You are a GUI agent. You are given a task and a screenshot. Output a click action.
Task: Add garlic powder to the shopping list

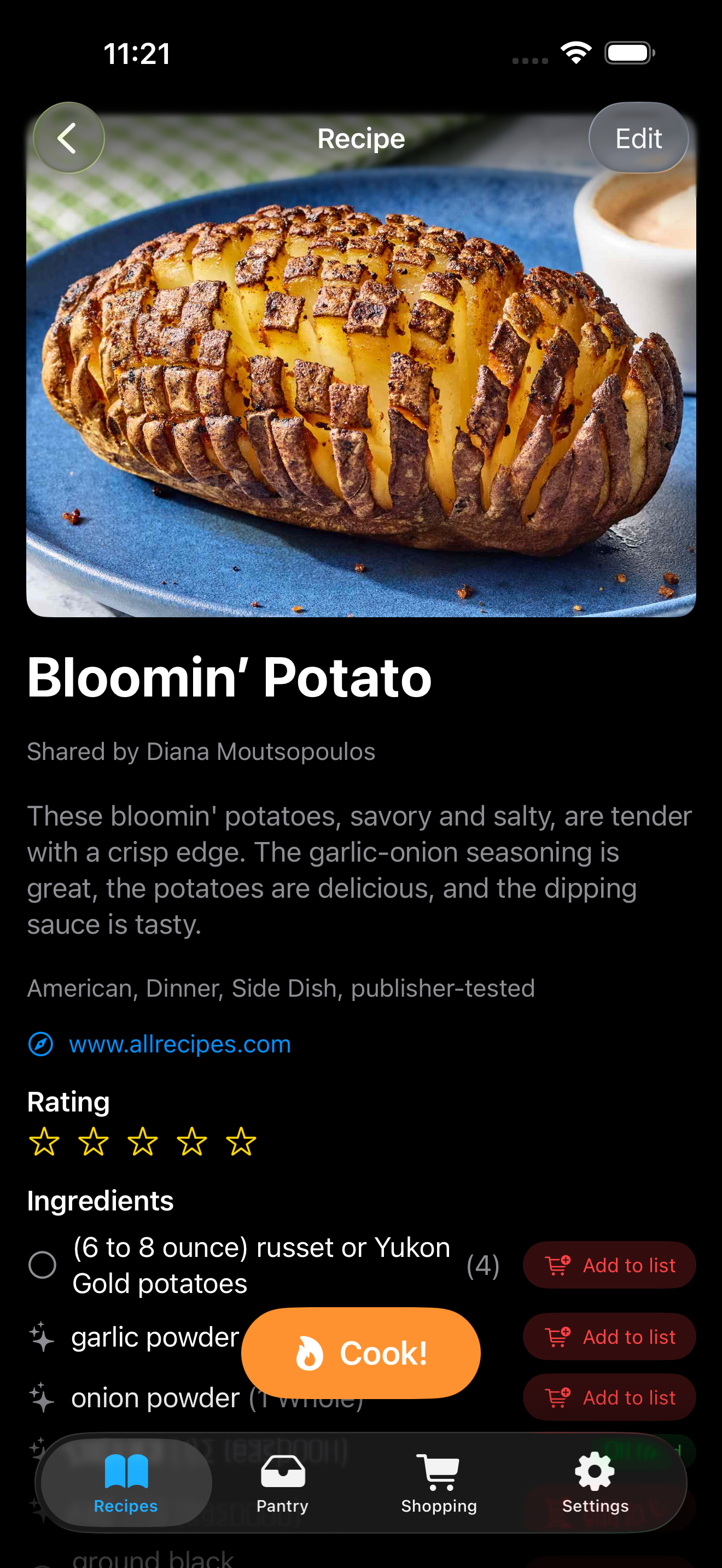(x=609, y=1337)
